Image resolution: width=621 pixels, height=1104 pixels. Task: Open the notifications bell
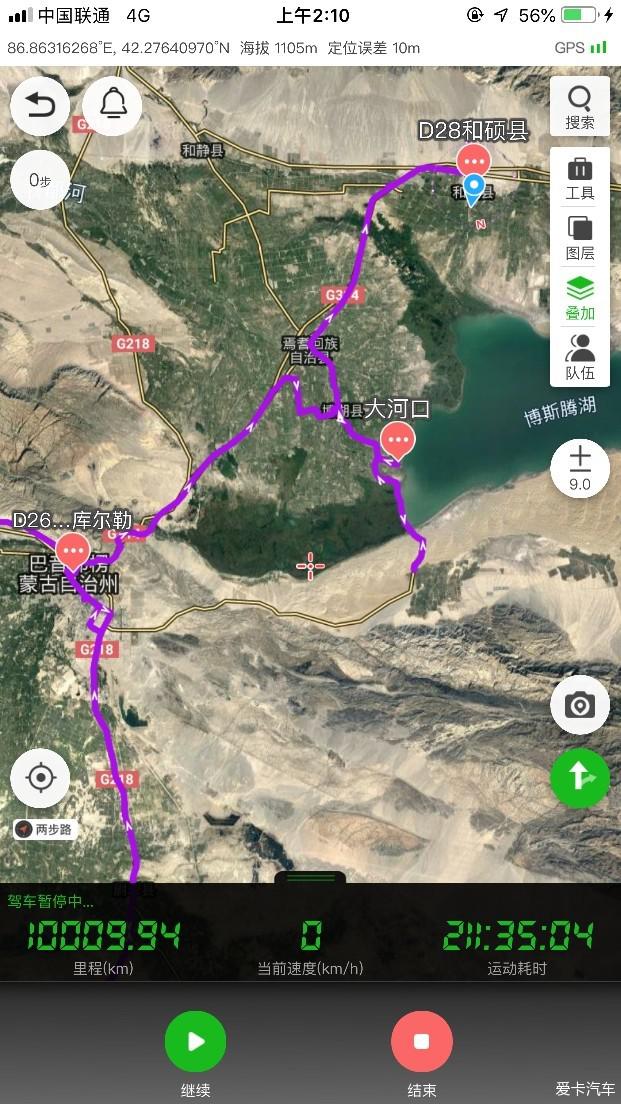pyautogui.click(x=112, y=105)
